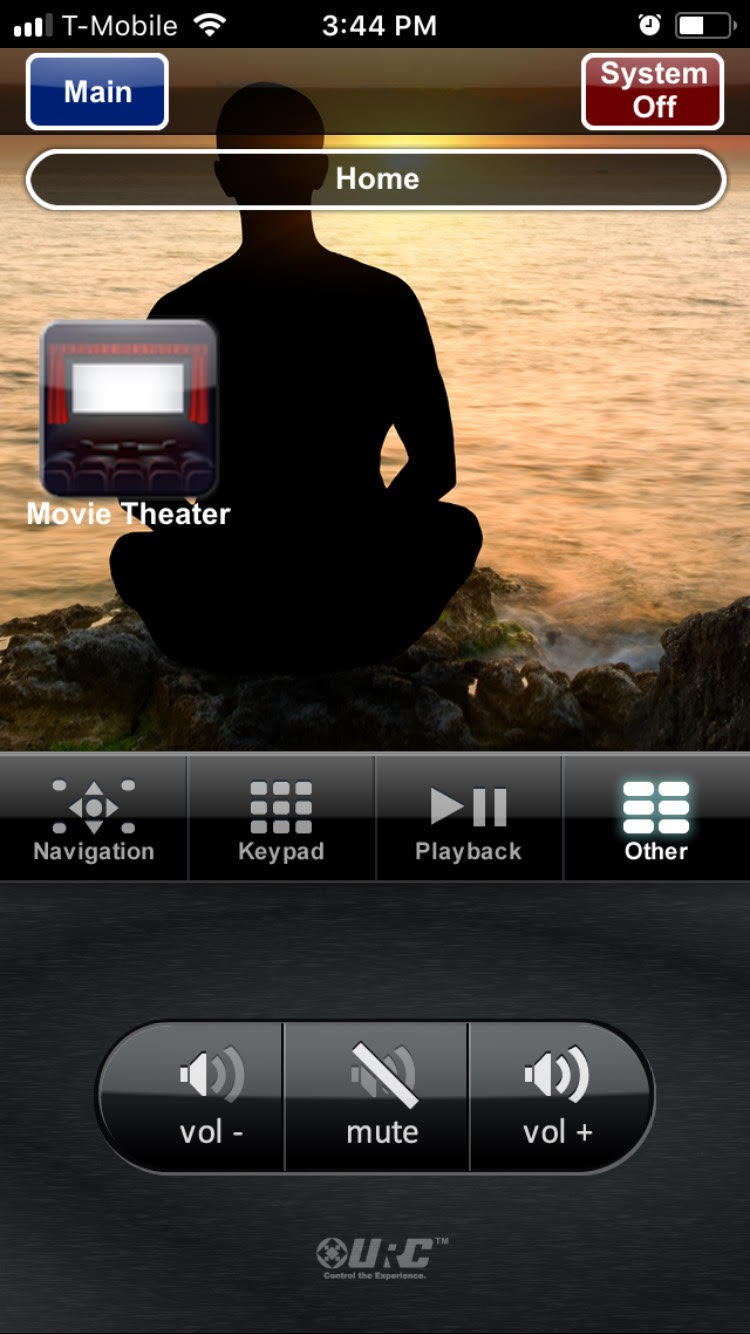Switch to the Other tab
The image size is (750, 1334).
pyautogui.click(x=656, y=819)
